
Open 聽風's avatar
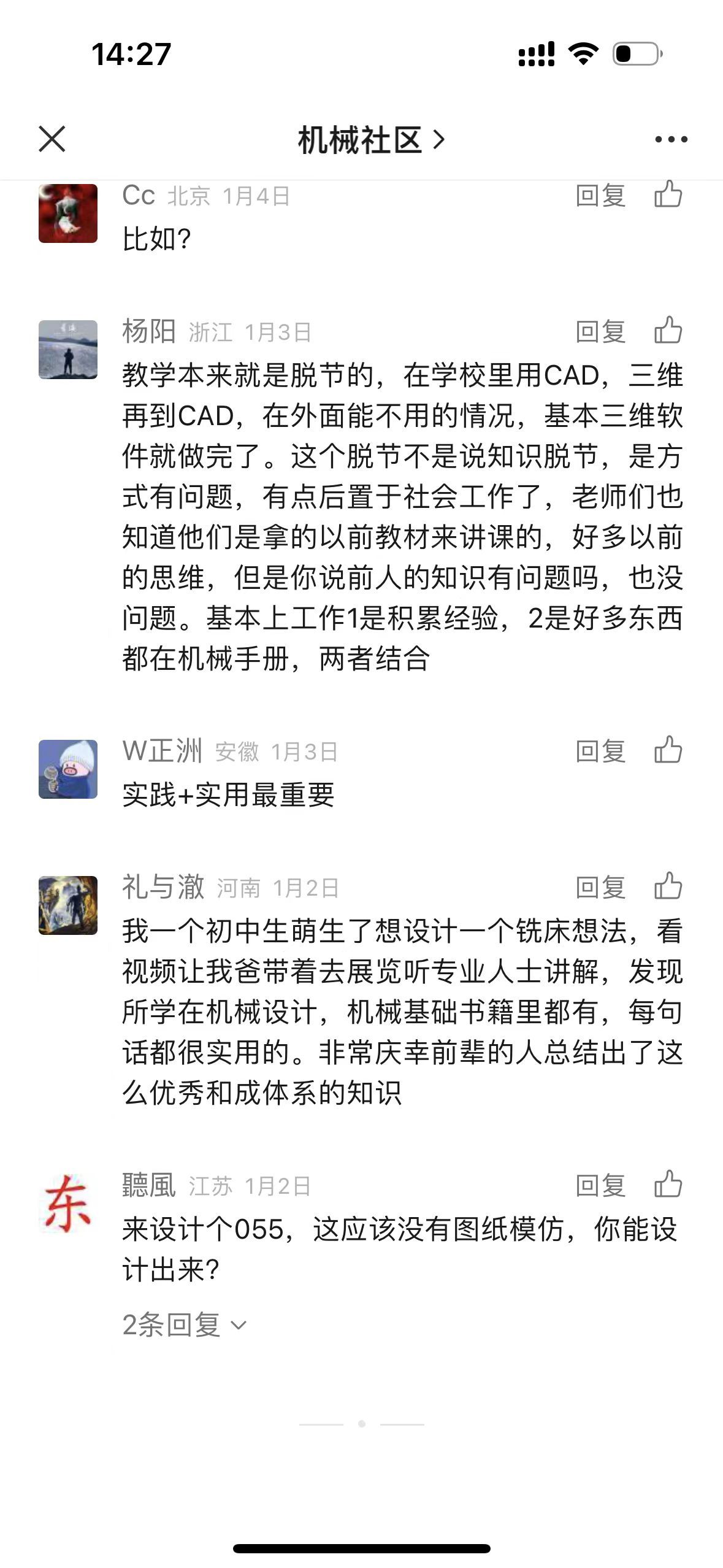(68, 1204)
